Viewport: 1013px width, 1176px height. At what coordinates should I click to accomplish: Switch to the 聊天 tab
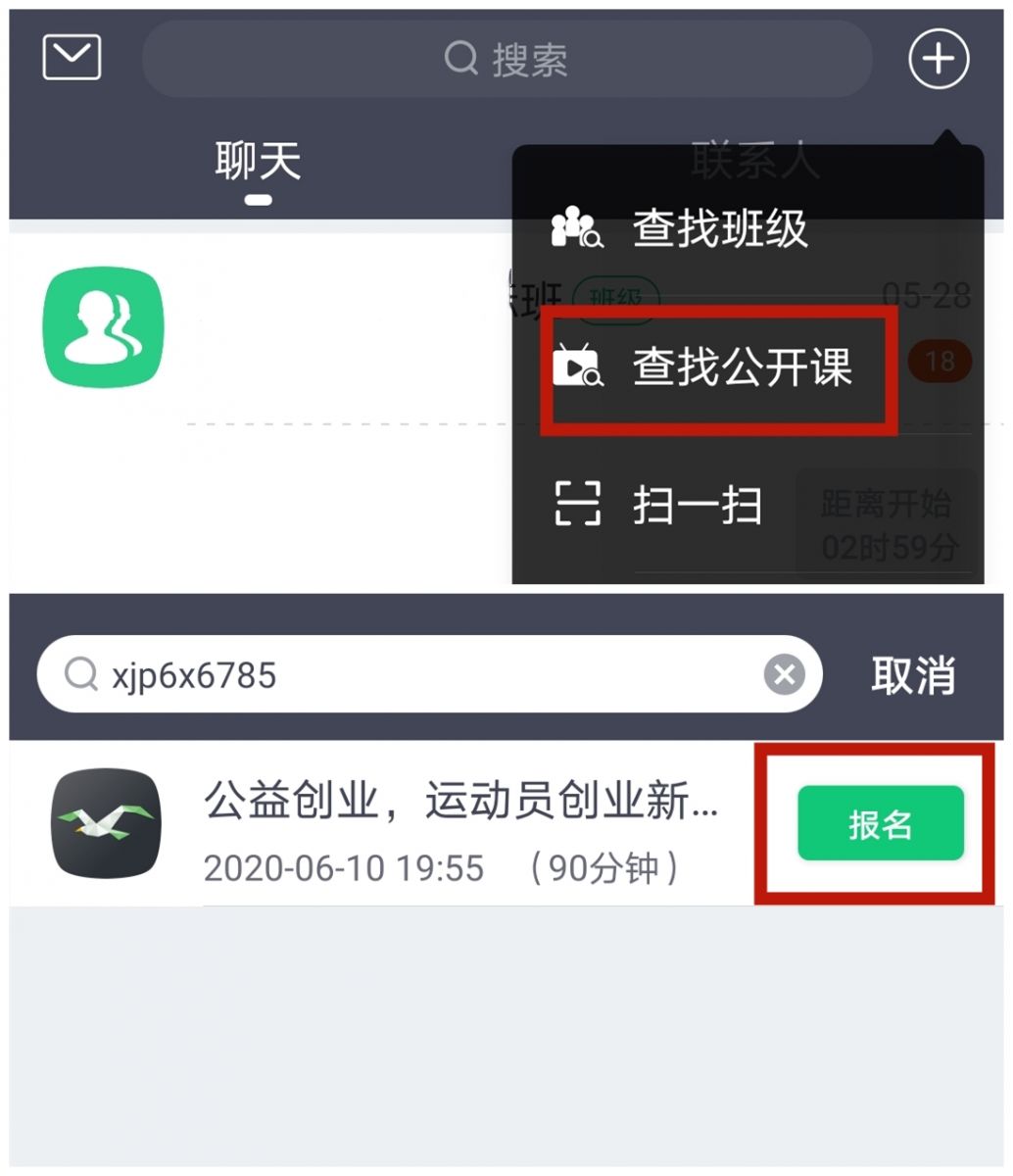pos(258,162)
